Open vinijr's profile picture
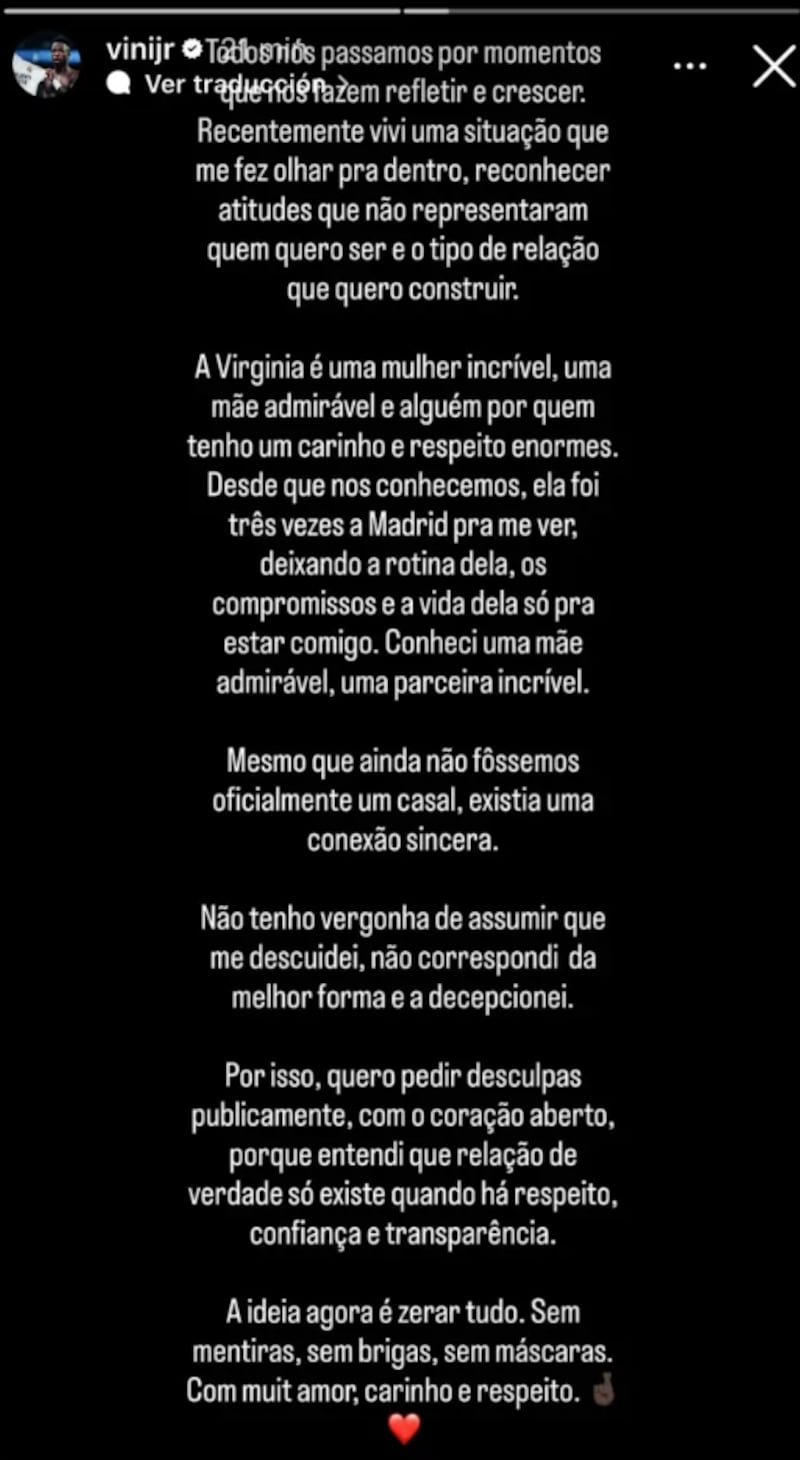 [46, 66]
